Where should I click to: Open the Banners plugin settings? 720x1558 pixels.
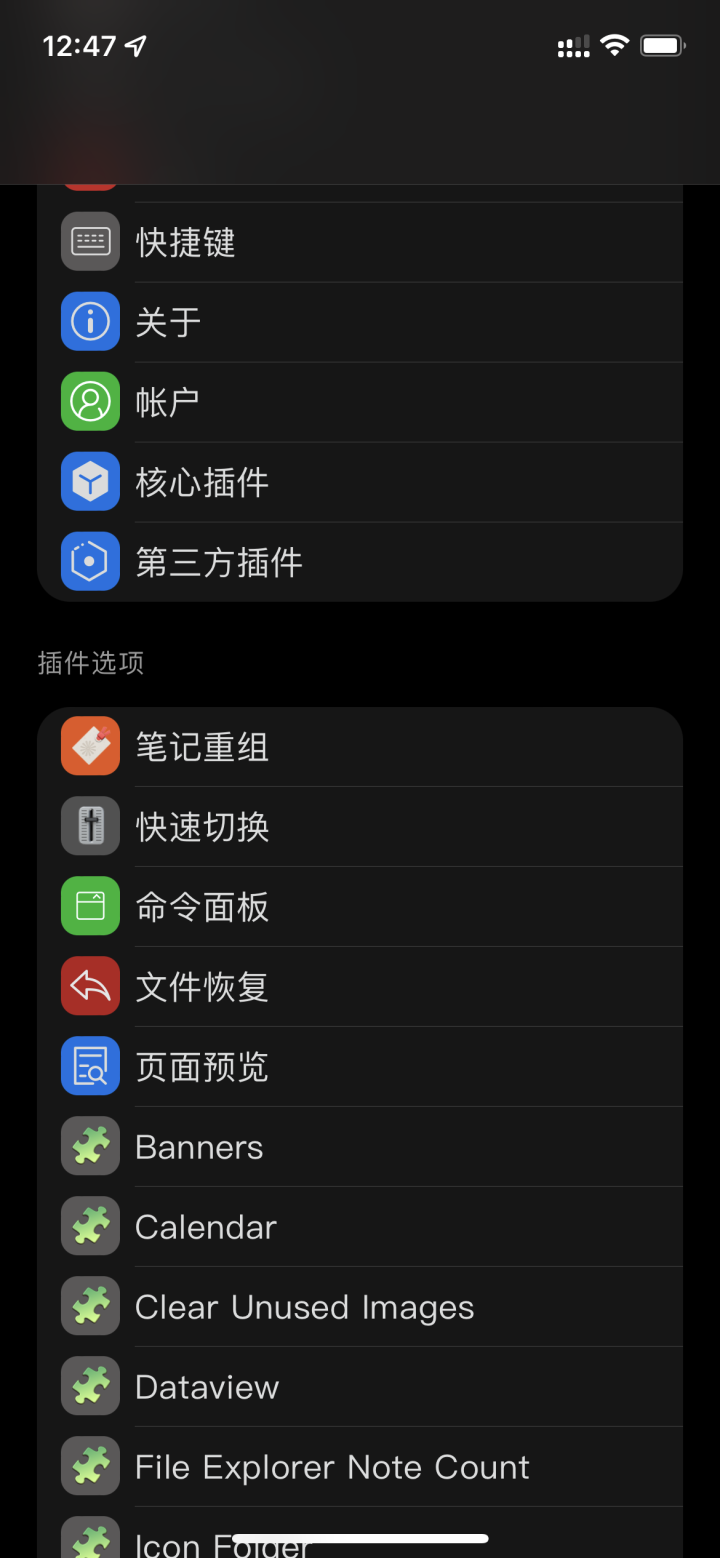click(x=360, y=1147)
